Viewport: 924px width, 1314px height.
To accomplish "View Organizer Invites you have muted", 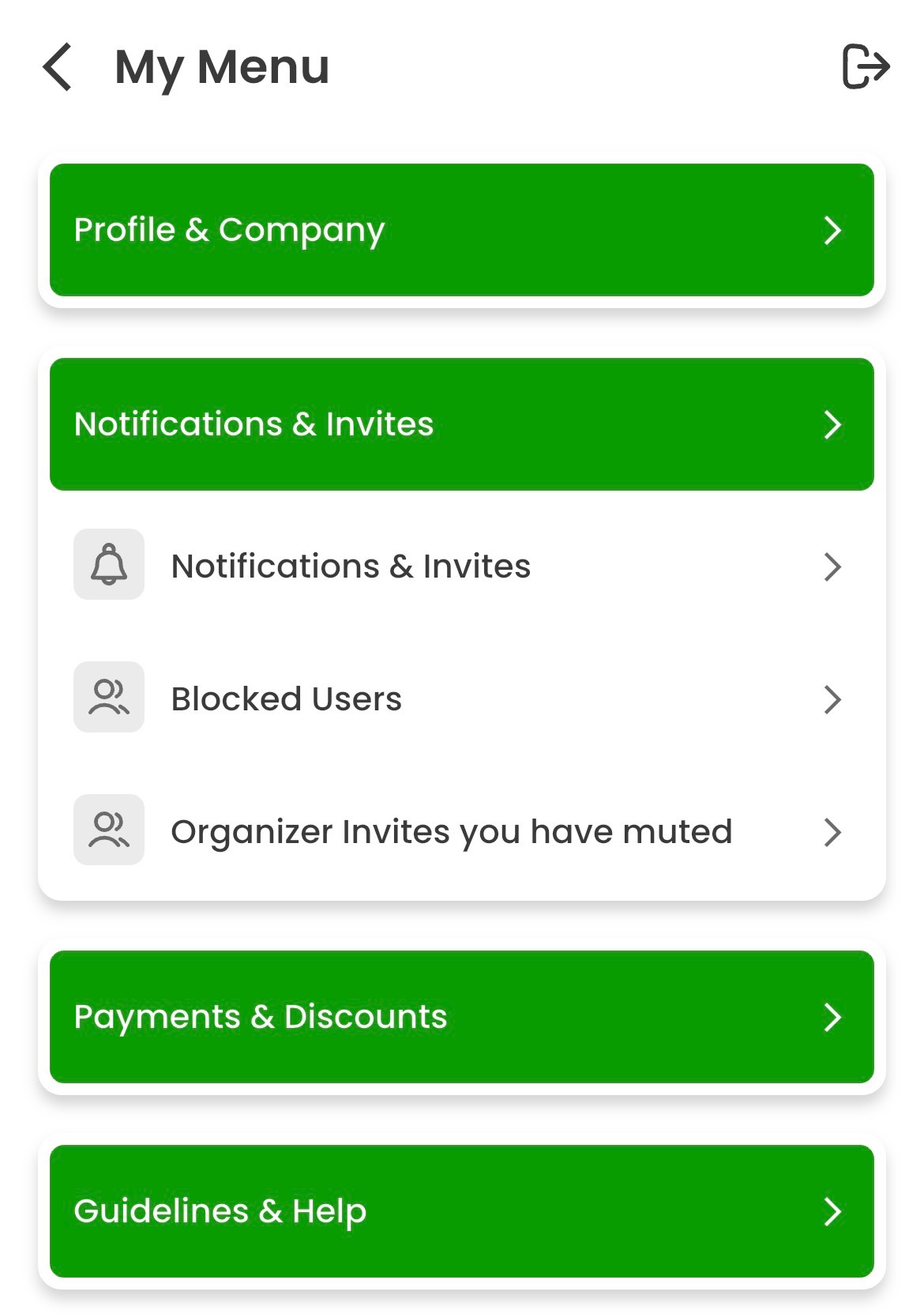I will pos(461,832).
